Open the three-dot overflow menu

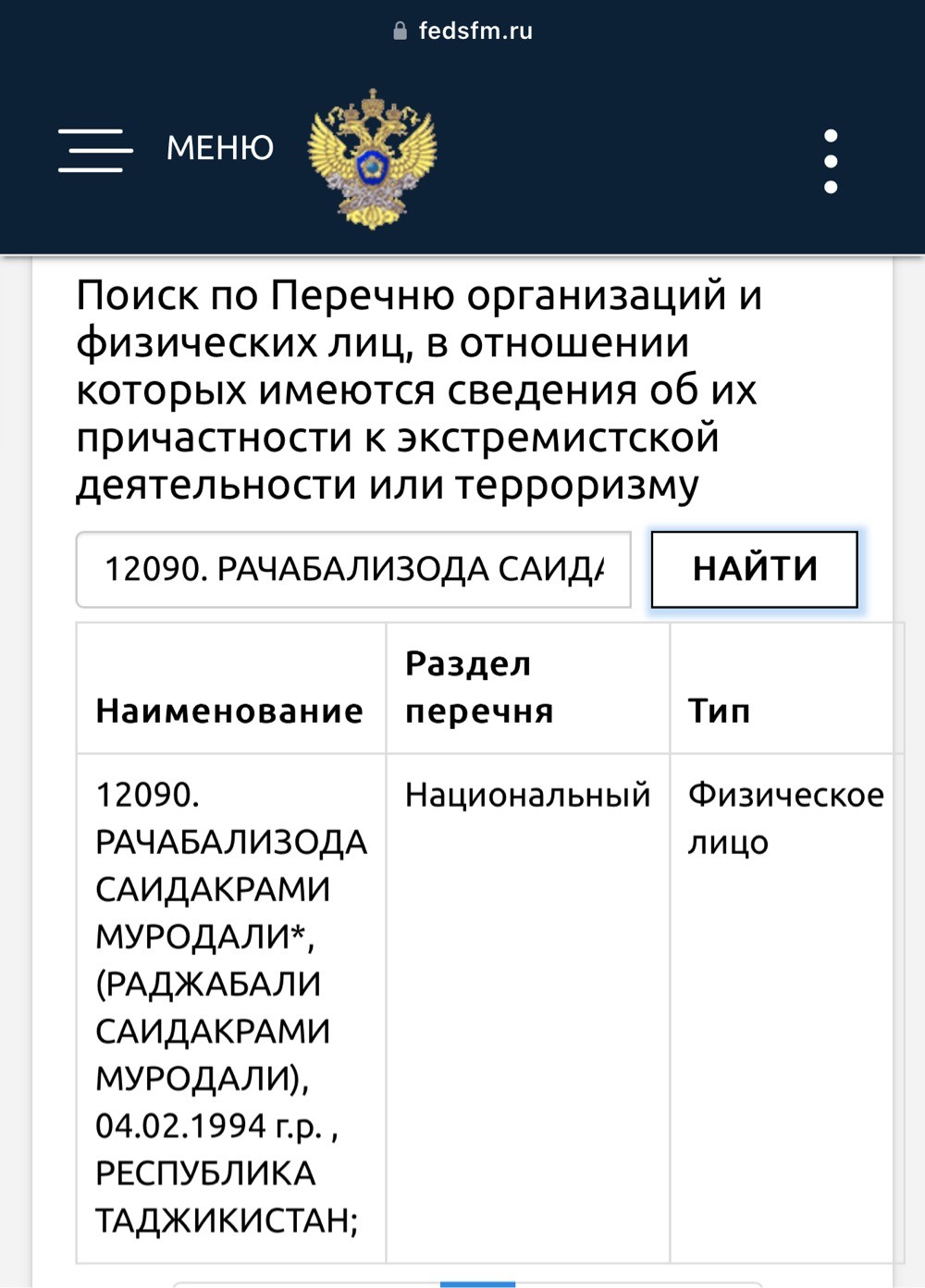click(x=831, y=162)
